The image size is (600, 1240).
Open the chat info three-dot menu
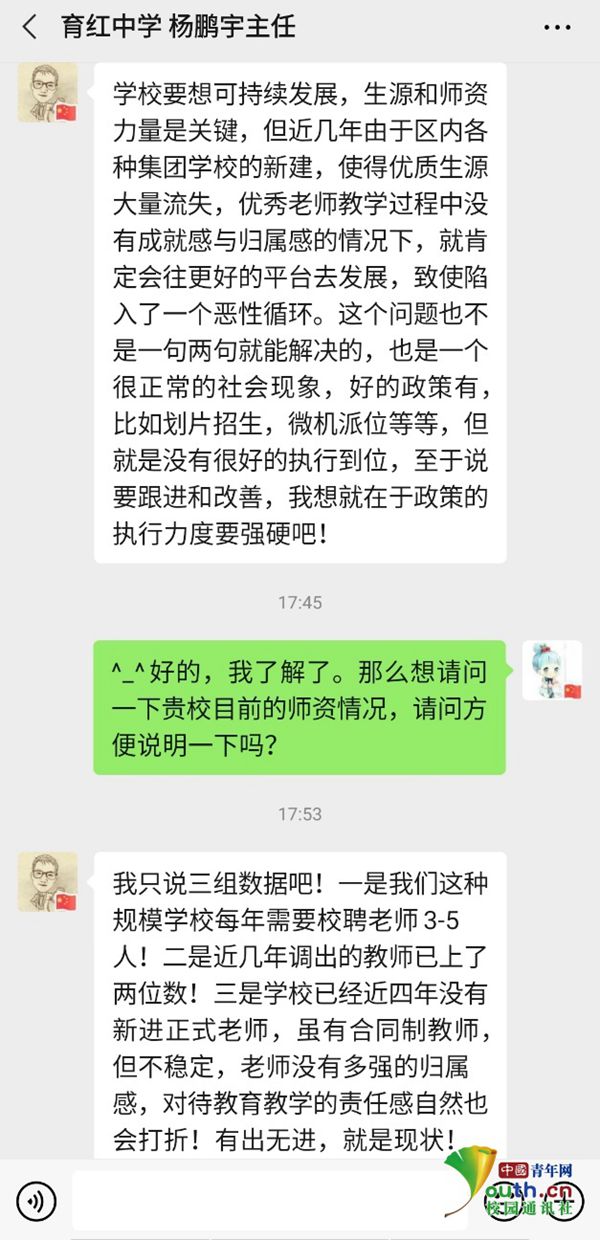point(558,27)
